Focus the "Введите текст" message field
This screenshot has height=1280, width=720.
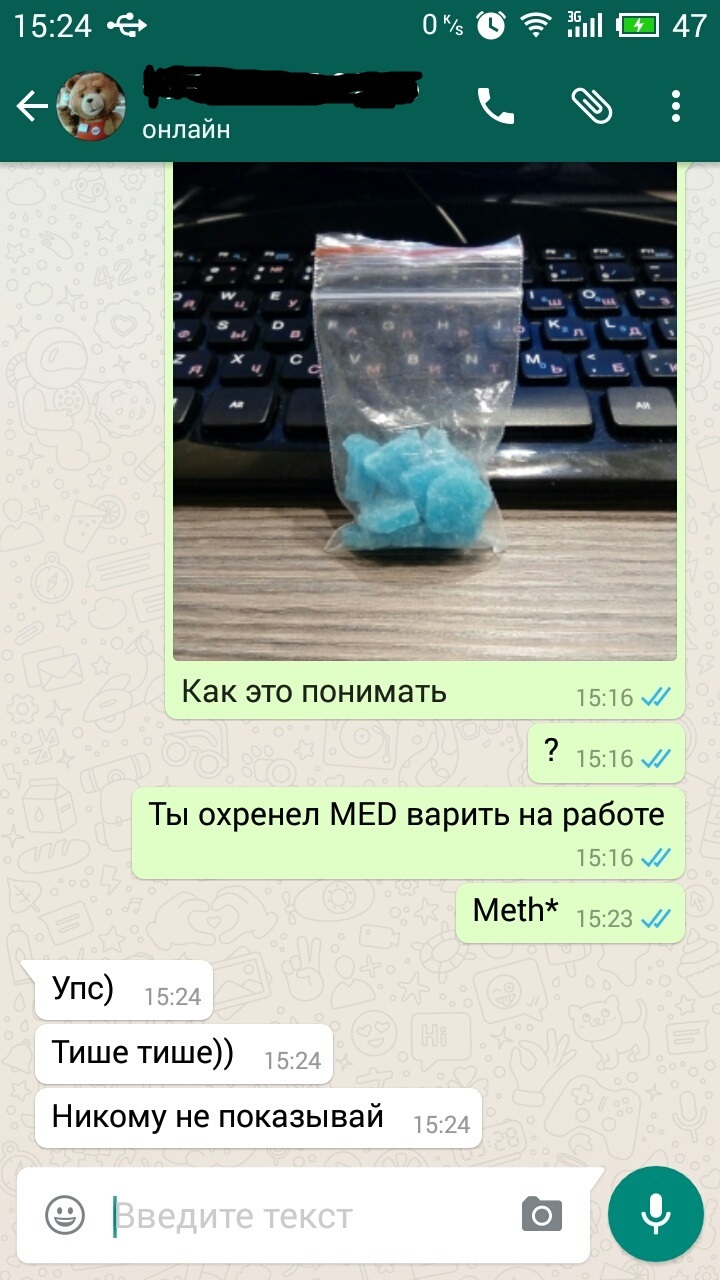(x=300, y=1216)
